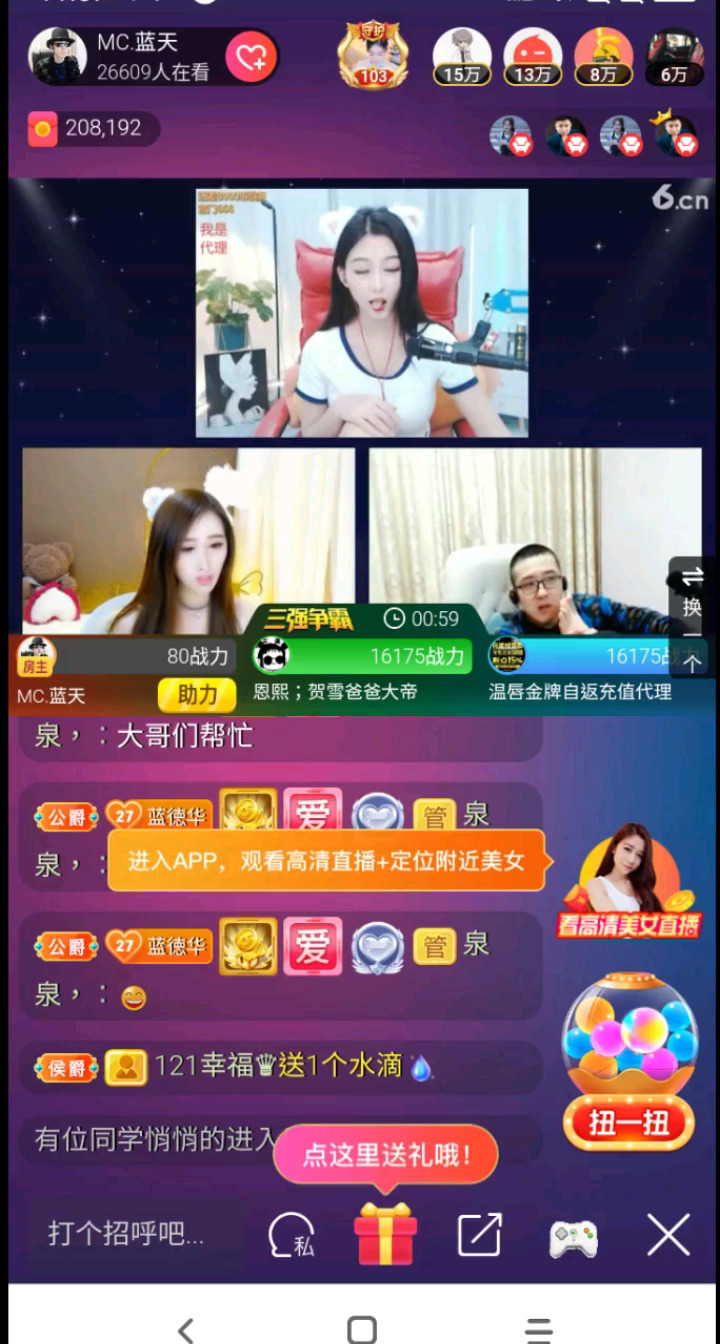The width and height of the screenshot is (720, 1344).
Task: Tap the 点这里送礼哦 tooltip bubble
Action: pyautogui.click(x=385, y=1156)
